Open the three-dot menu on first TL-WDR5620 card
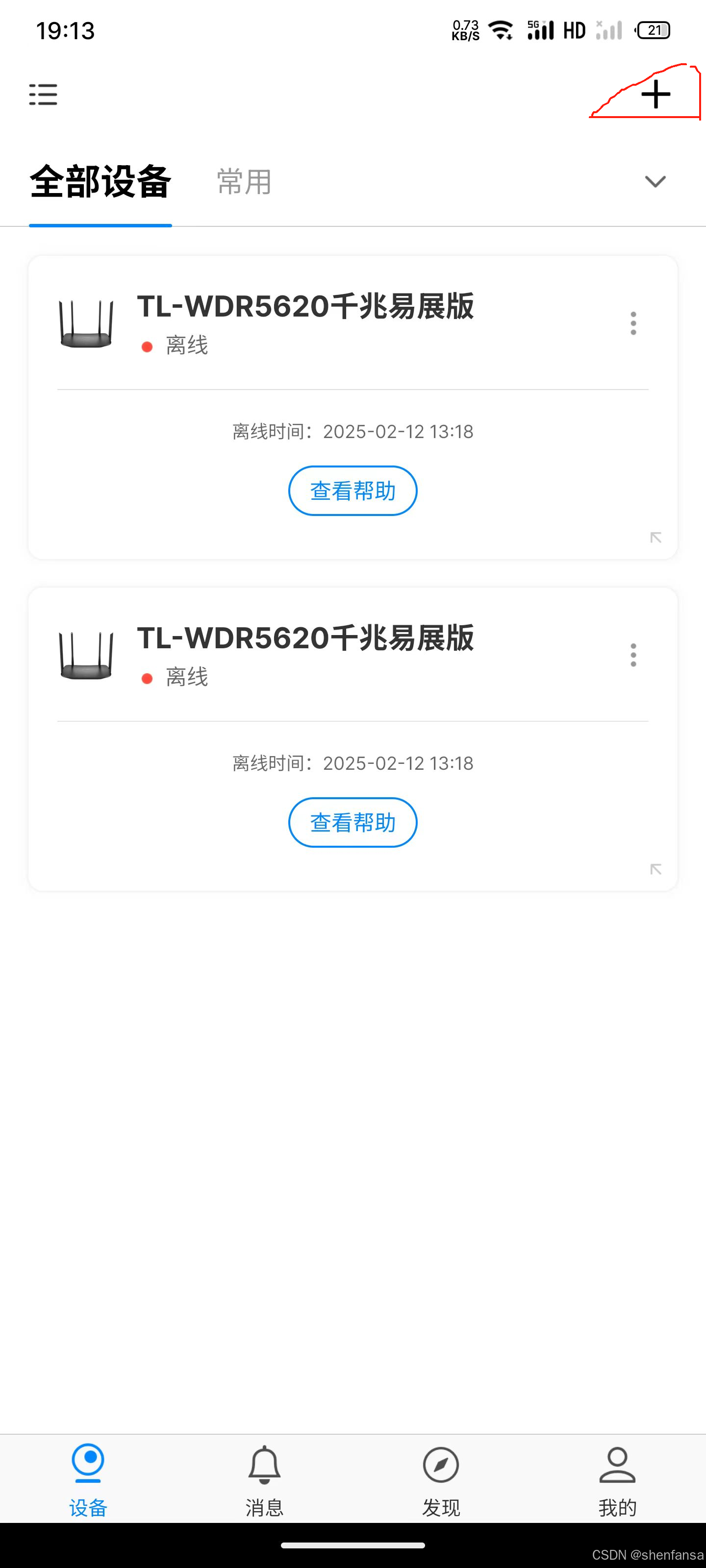Viewport: 706px width, 1568px height. click(633, 323)
